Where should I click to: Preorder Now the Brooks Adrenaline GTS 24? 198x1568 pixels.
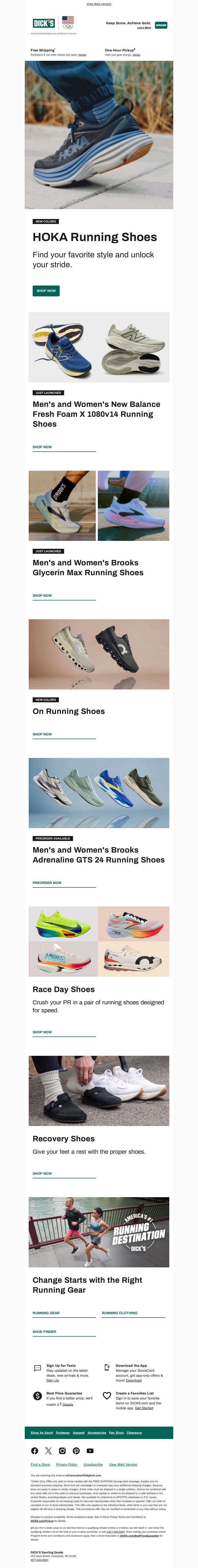47,883
